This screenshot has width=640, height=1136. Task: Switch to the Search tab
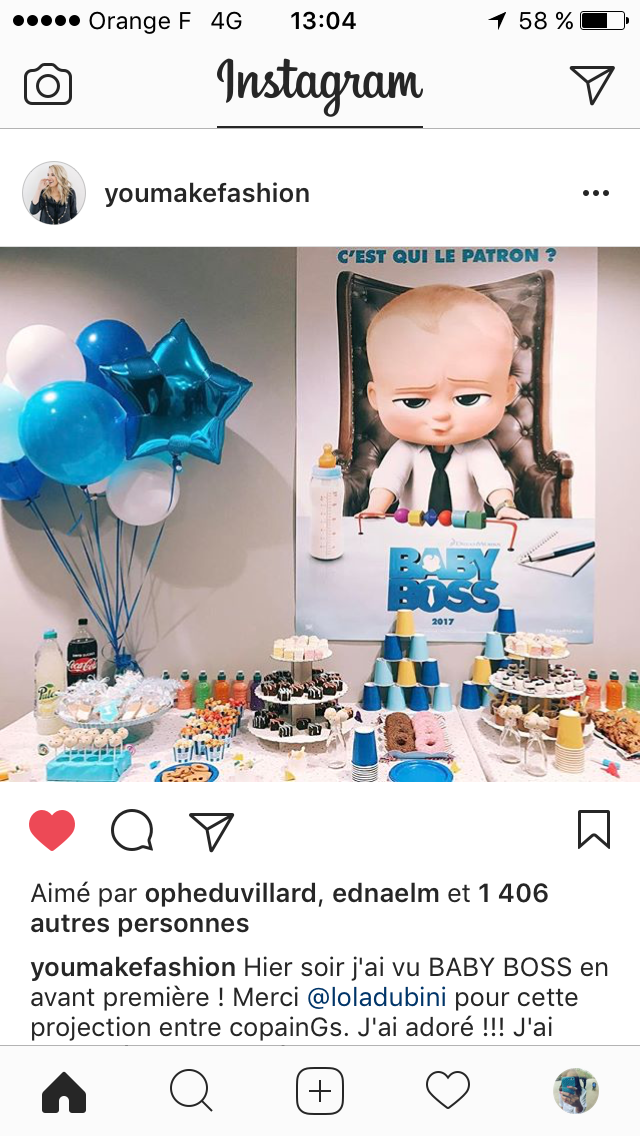coord(191,1091)
